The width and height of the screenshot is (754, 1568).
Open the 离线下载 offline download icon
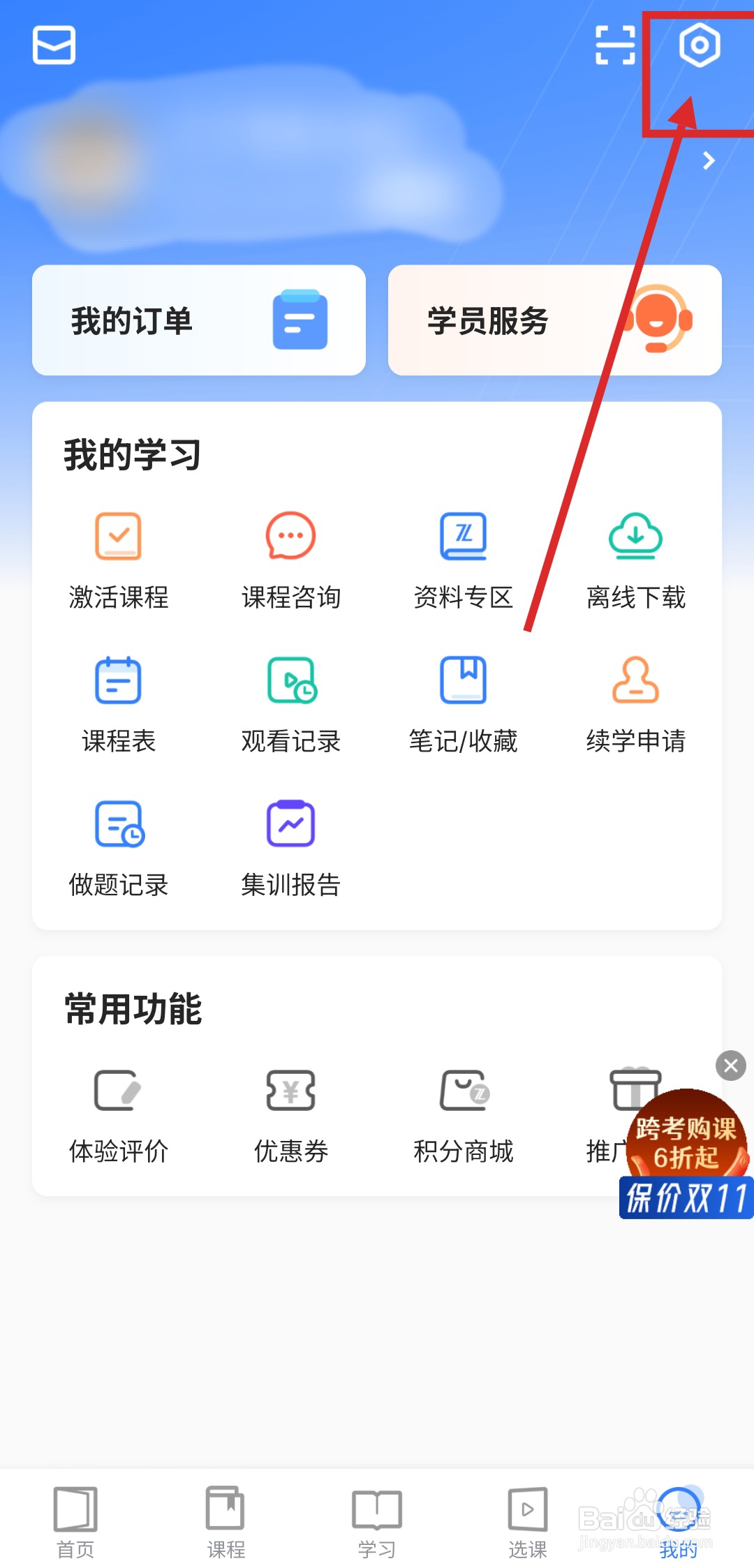click(x=636, y=536)
